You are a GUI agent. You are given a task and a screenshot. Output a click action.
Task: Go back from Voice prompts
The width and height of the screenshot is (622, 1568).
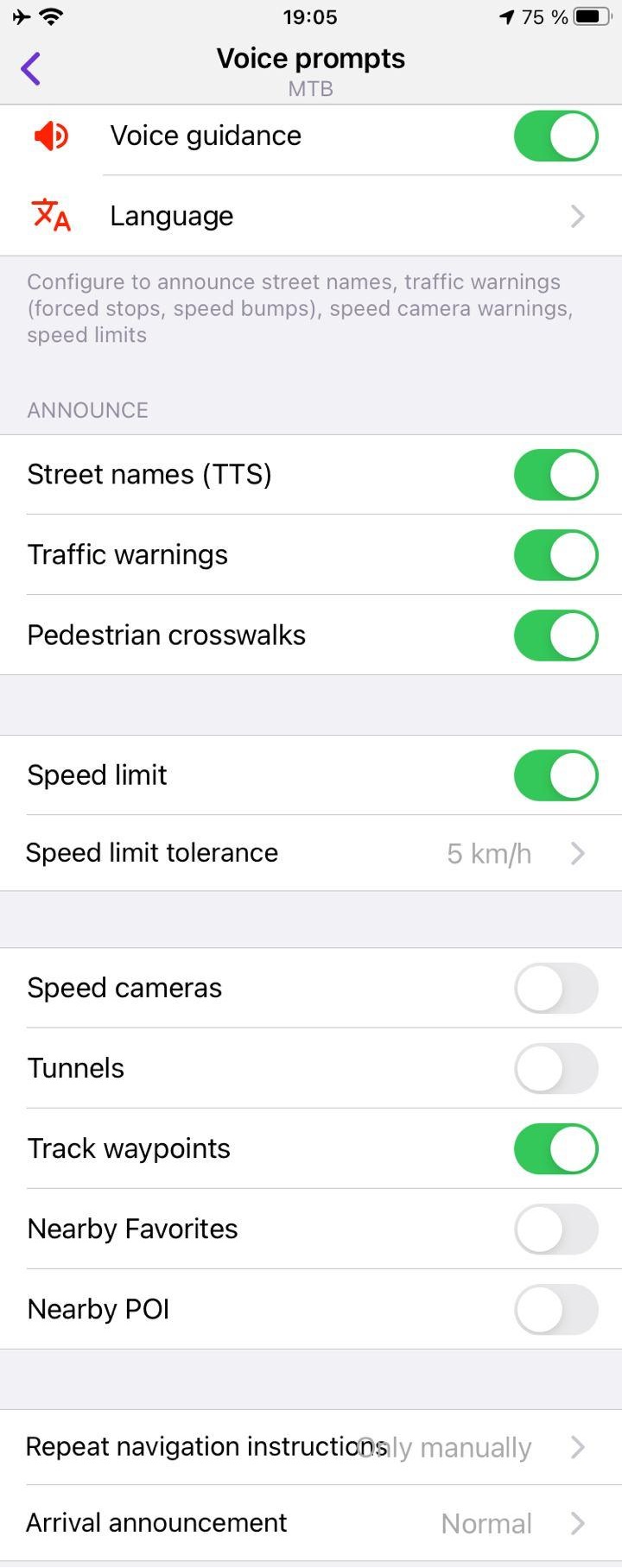tap(31, 69)
